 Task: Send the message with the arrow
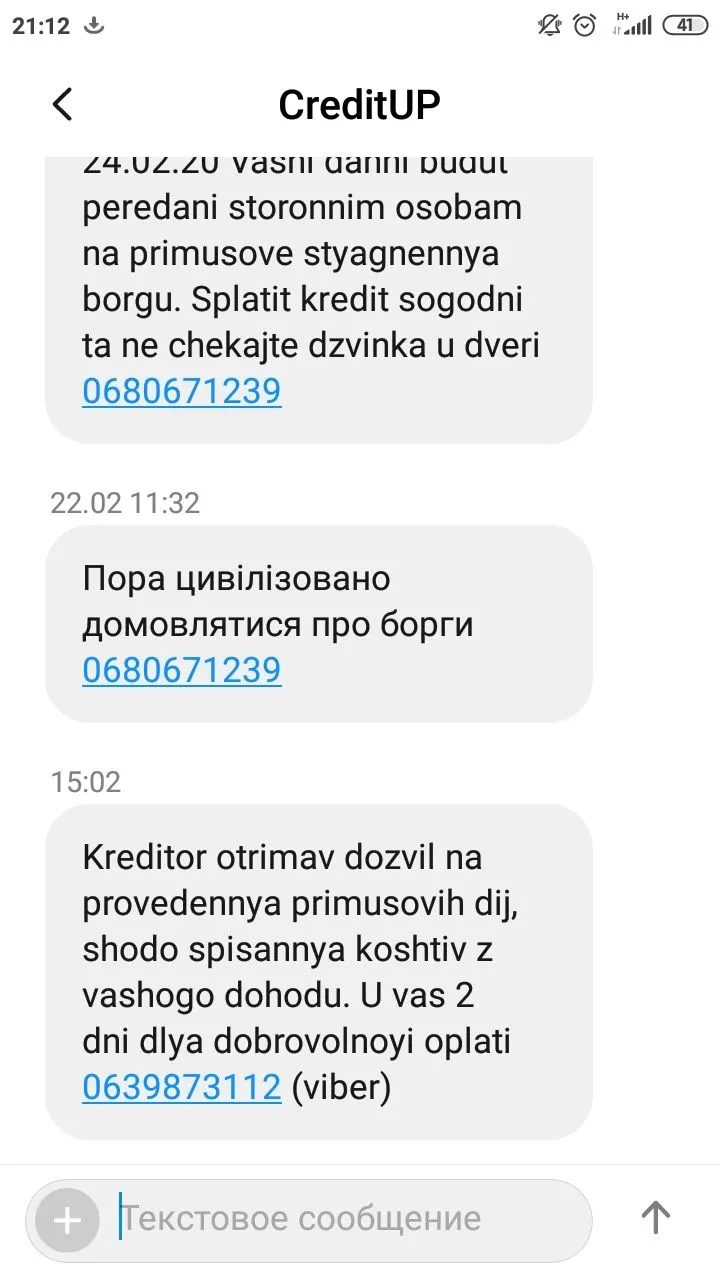pos(655,1218)
